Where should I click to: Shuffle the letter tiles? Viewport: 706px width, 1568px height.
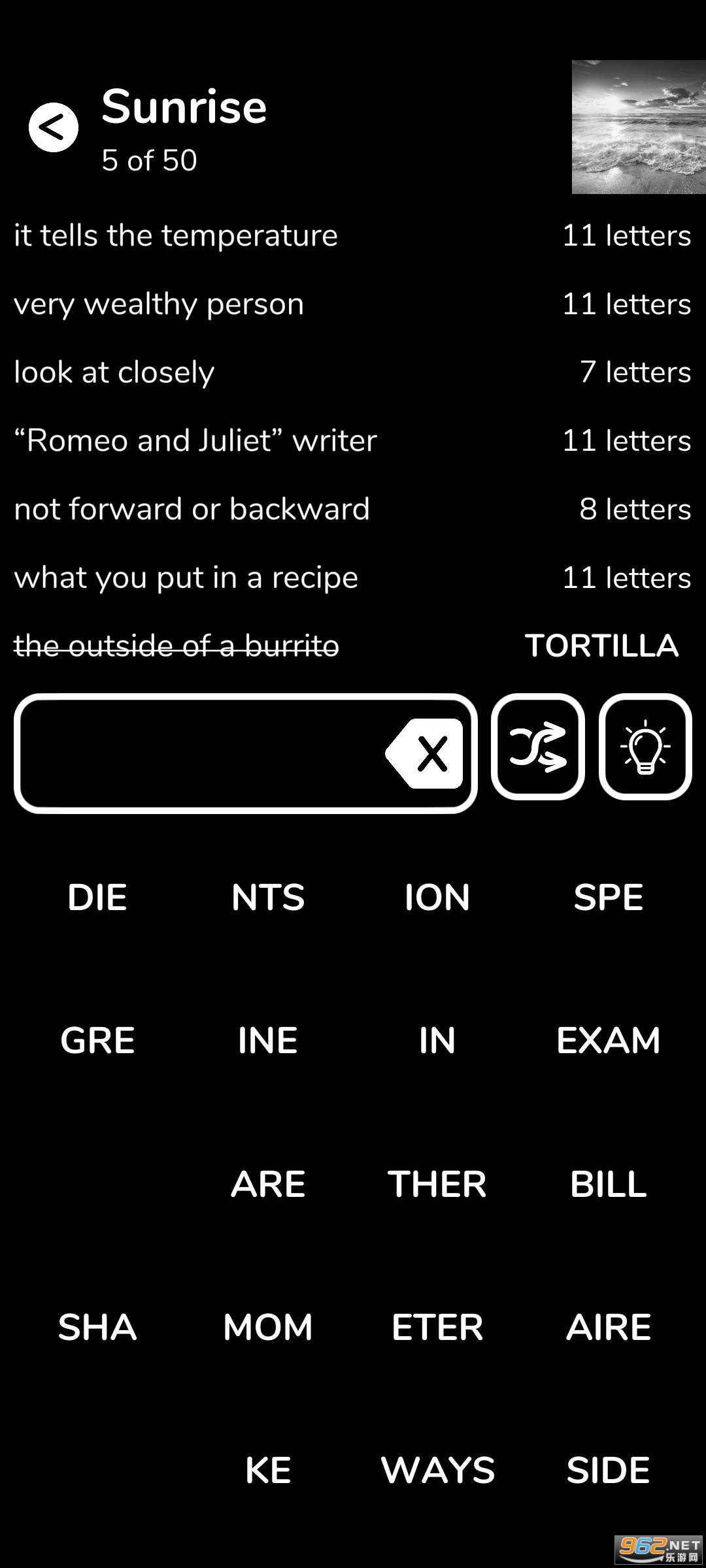pos(537,747)
